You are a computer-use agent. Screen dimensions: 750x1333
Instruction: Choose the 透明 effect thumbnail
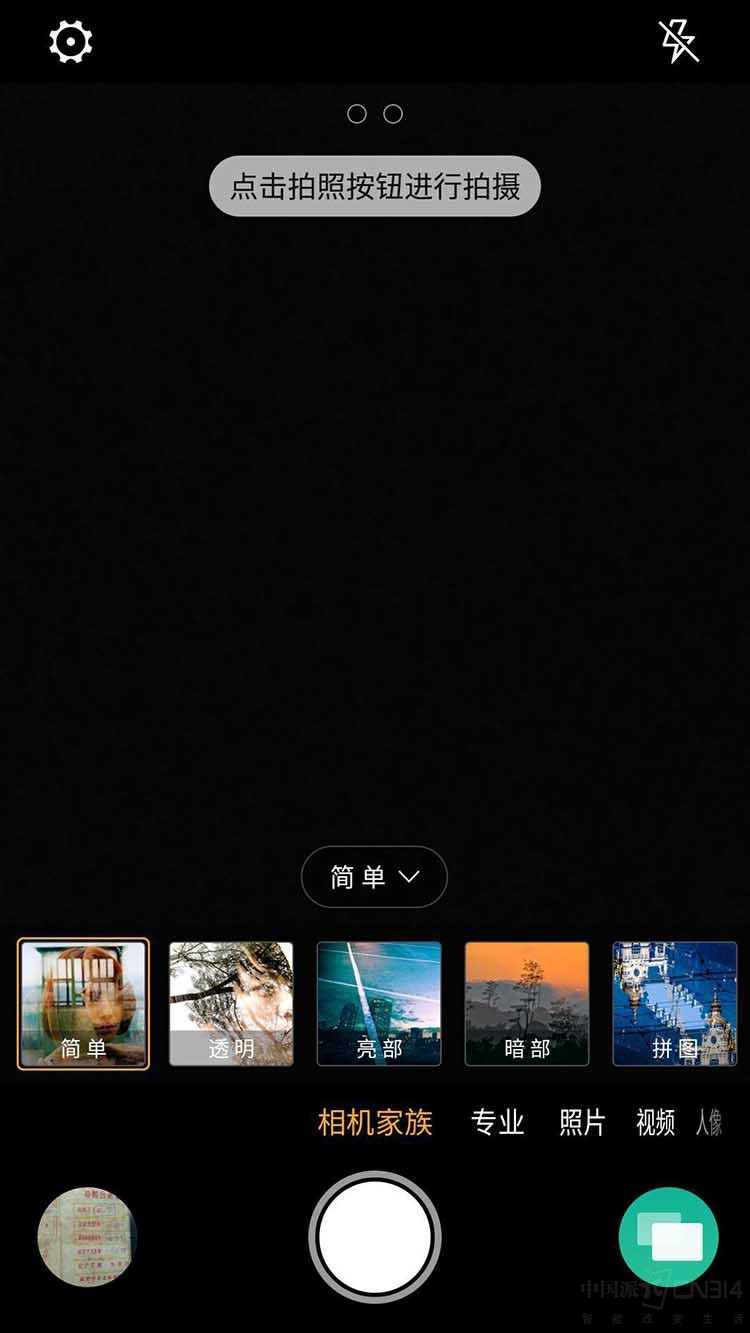231,1003
